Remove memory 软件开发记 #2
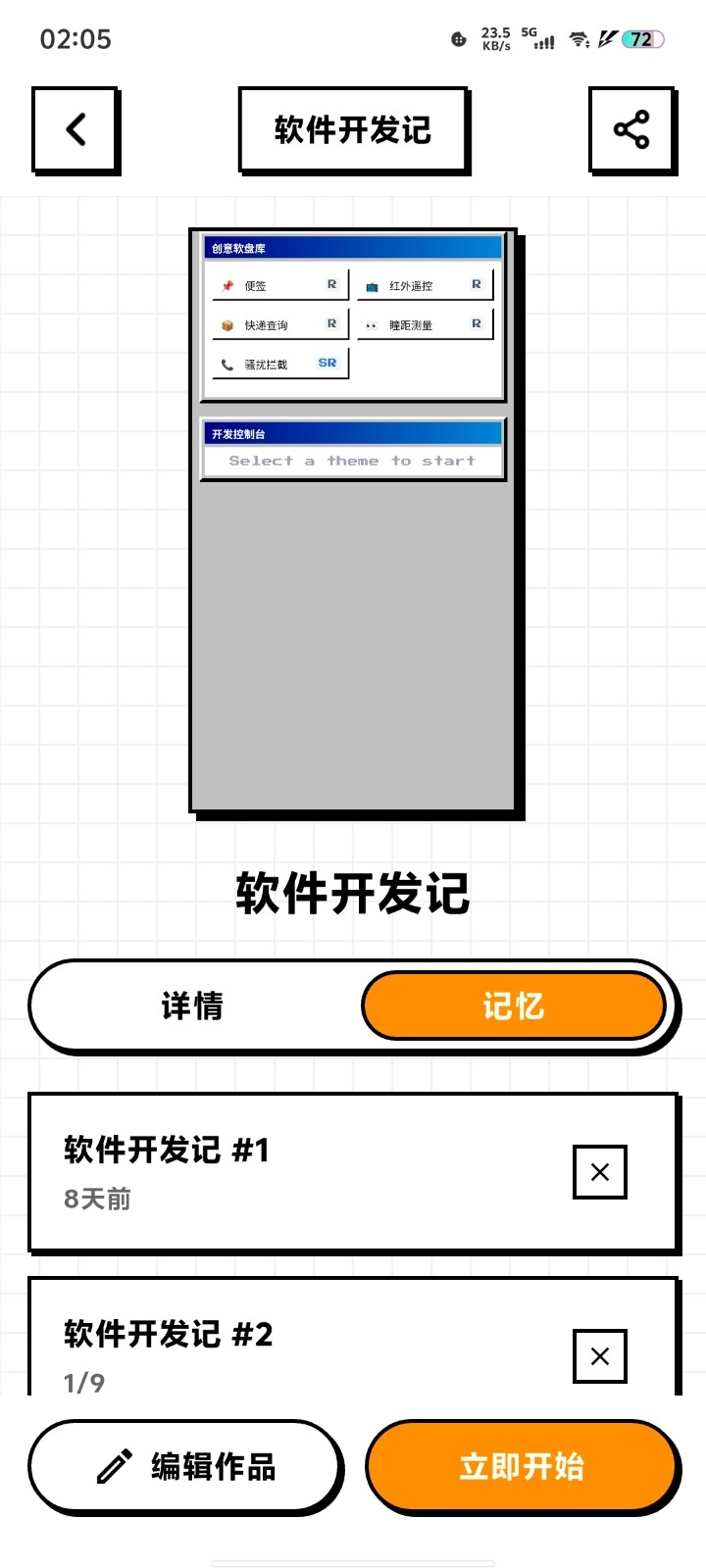The height and width of the screenshot is (1568, 706). [600, 1356]
